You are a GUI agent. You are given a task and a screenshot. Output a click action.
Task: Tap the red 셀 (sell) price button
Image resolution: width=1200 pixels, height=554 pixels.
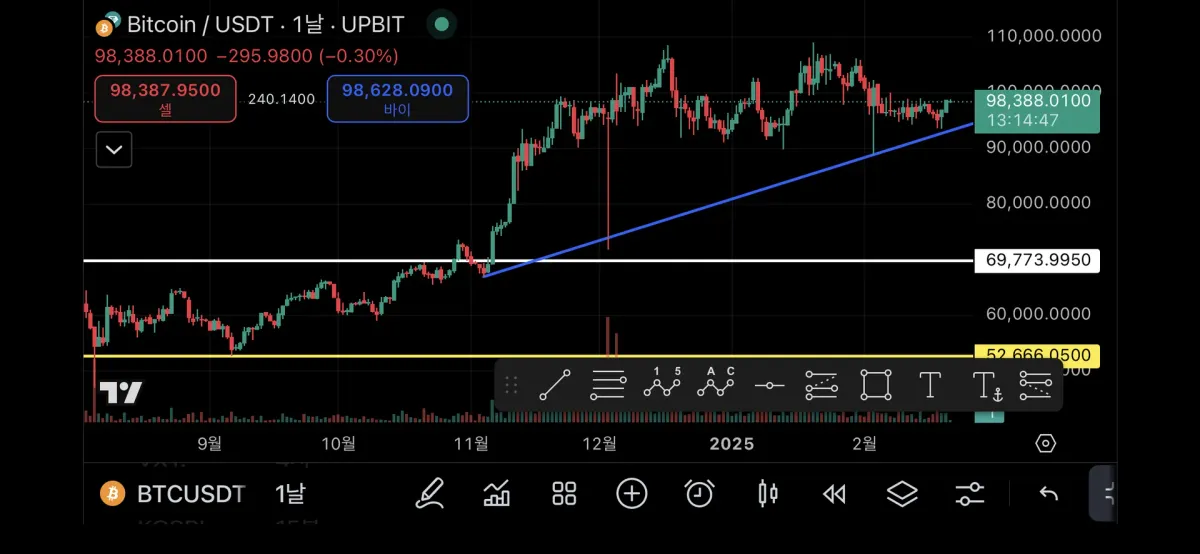click(x=165, y=98)
